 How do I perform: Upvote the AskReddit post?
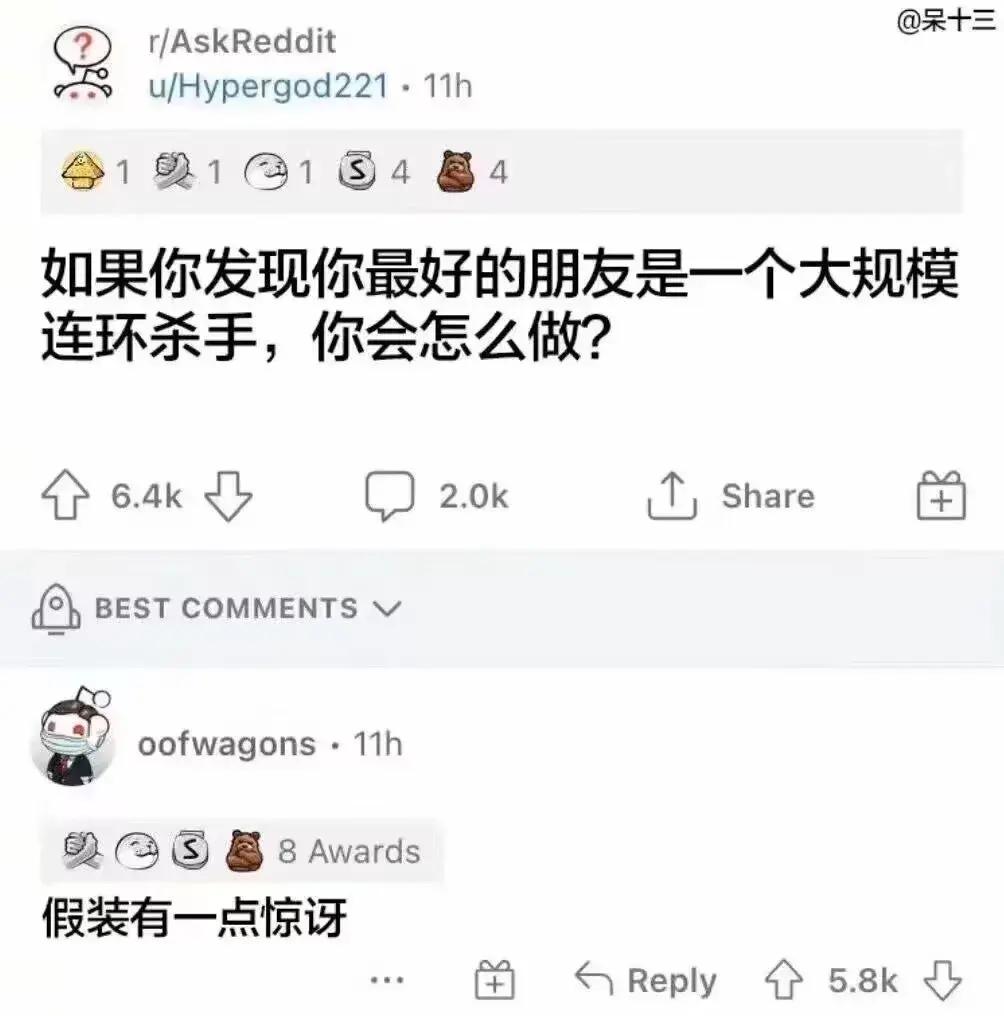(x=66, y=496)
